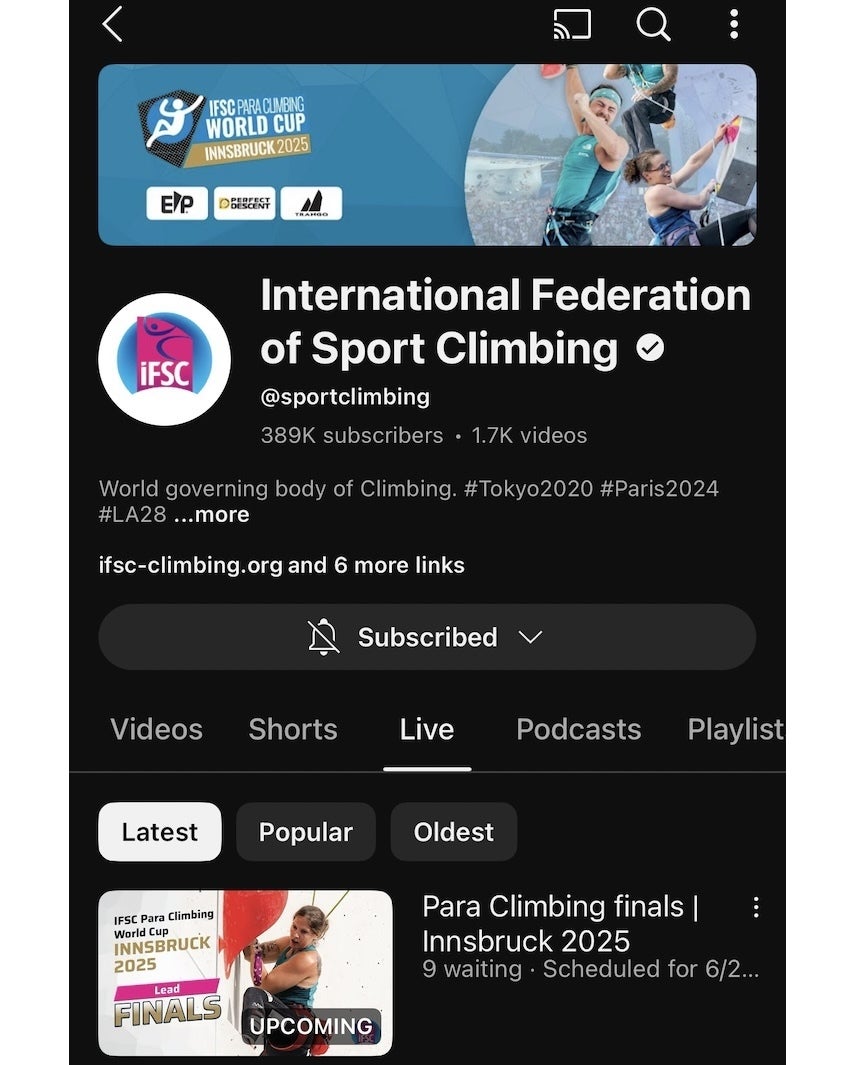Open options for Para Climbing finals video
The height and width of the screenshot is (1065, 852).
pyautogui.click(x=756, y=907)
